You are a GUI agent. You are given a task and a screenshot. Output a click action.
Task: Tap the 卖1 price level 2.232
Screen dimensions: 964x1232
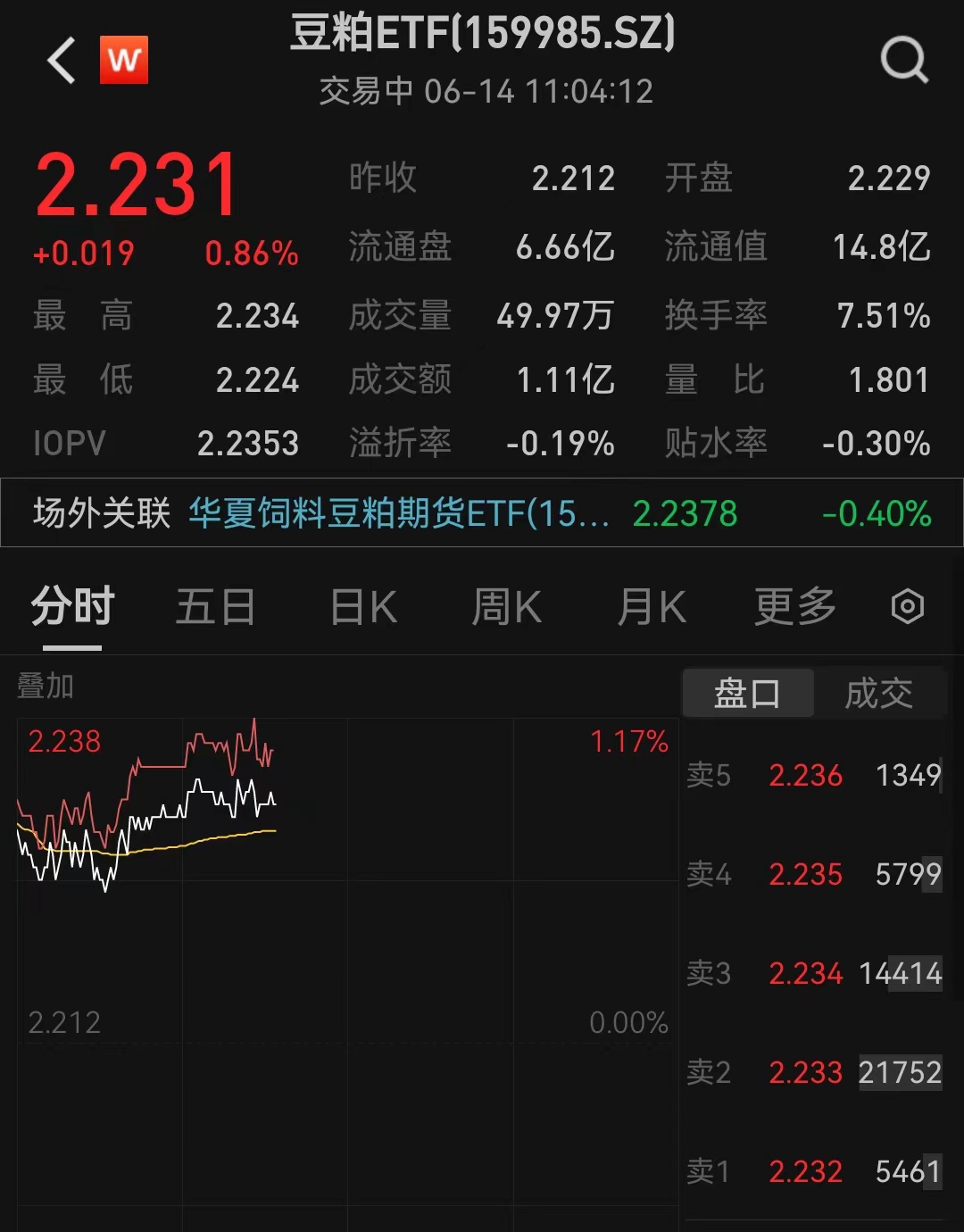point(806,1170)
